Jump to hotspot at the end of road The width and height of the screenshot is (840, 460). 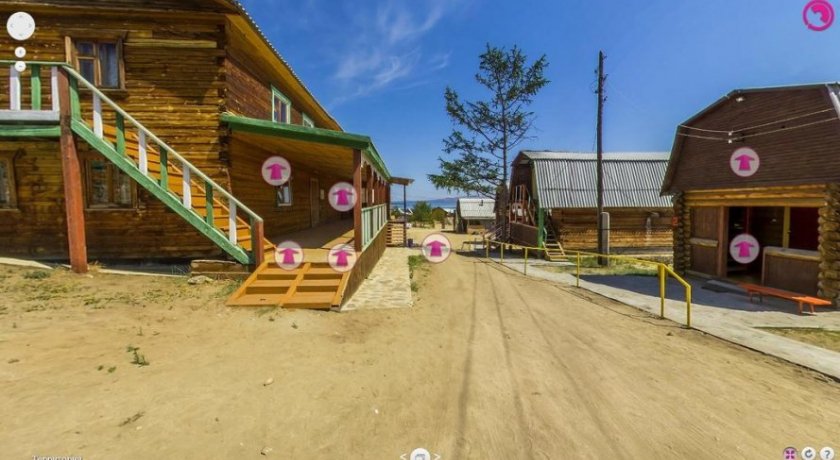point(435,248)
